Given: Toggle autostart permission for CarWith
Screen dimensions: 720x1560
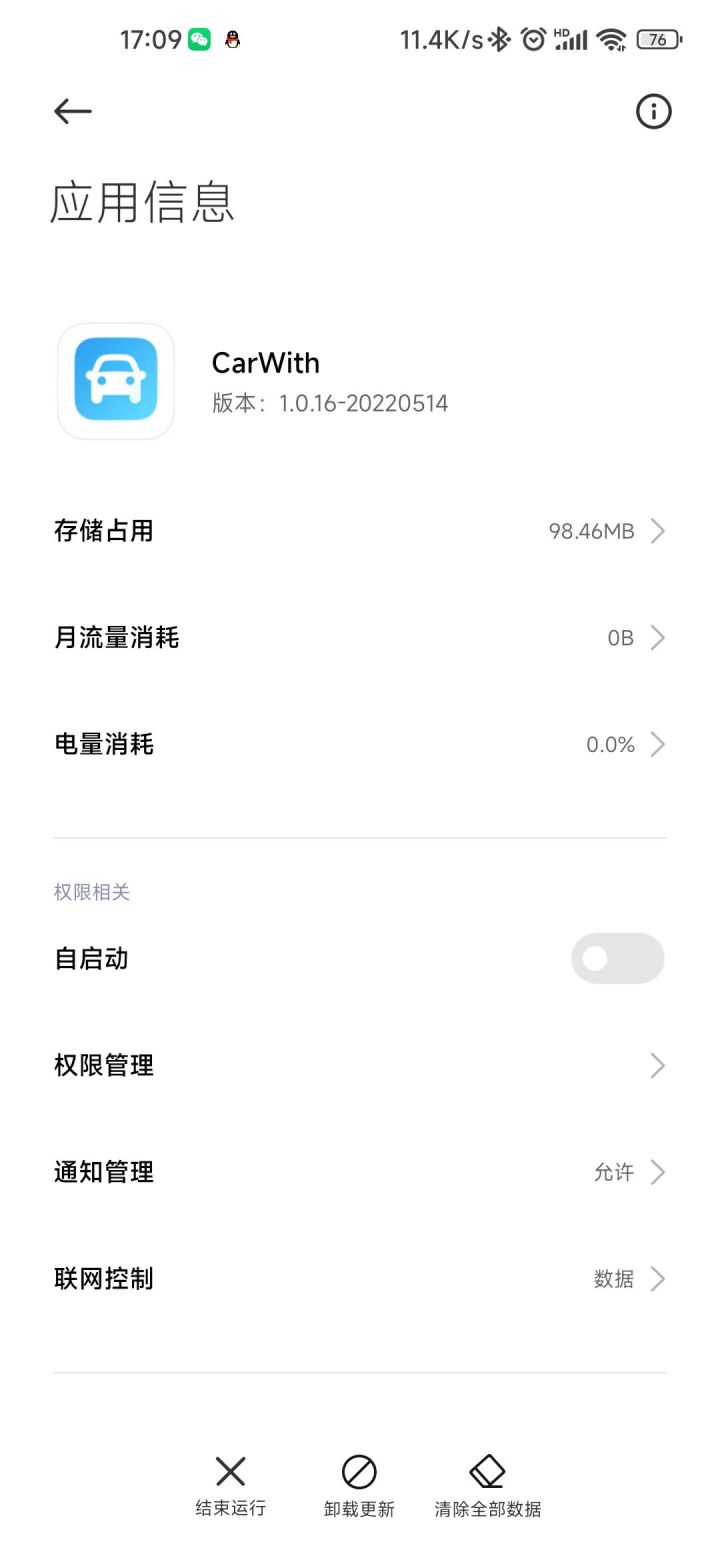Looking at the screenshot, I should (617, 958).
